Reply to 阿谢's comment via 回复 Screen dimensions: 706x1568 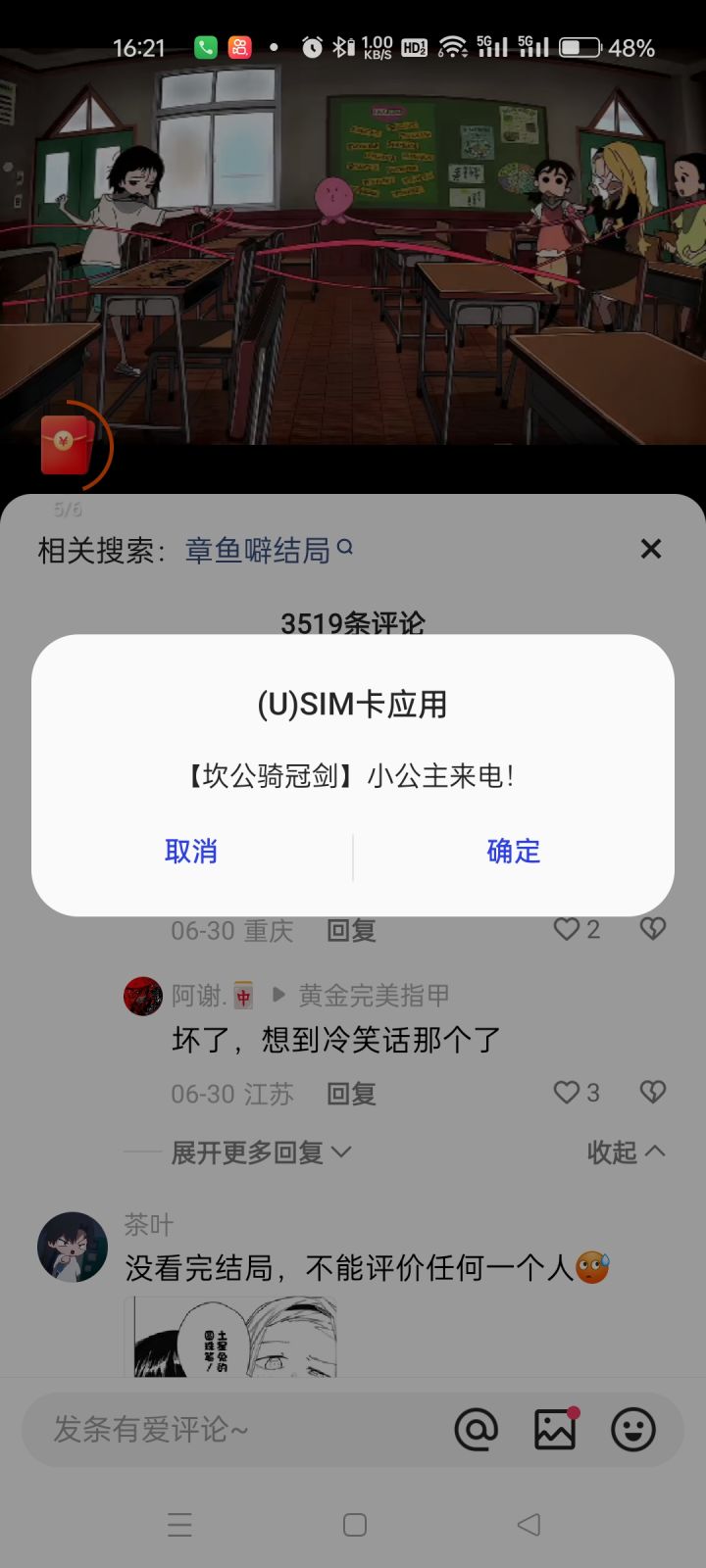(350, 1093)
